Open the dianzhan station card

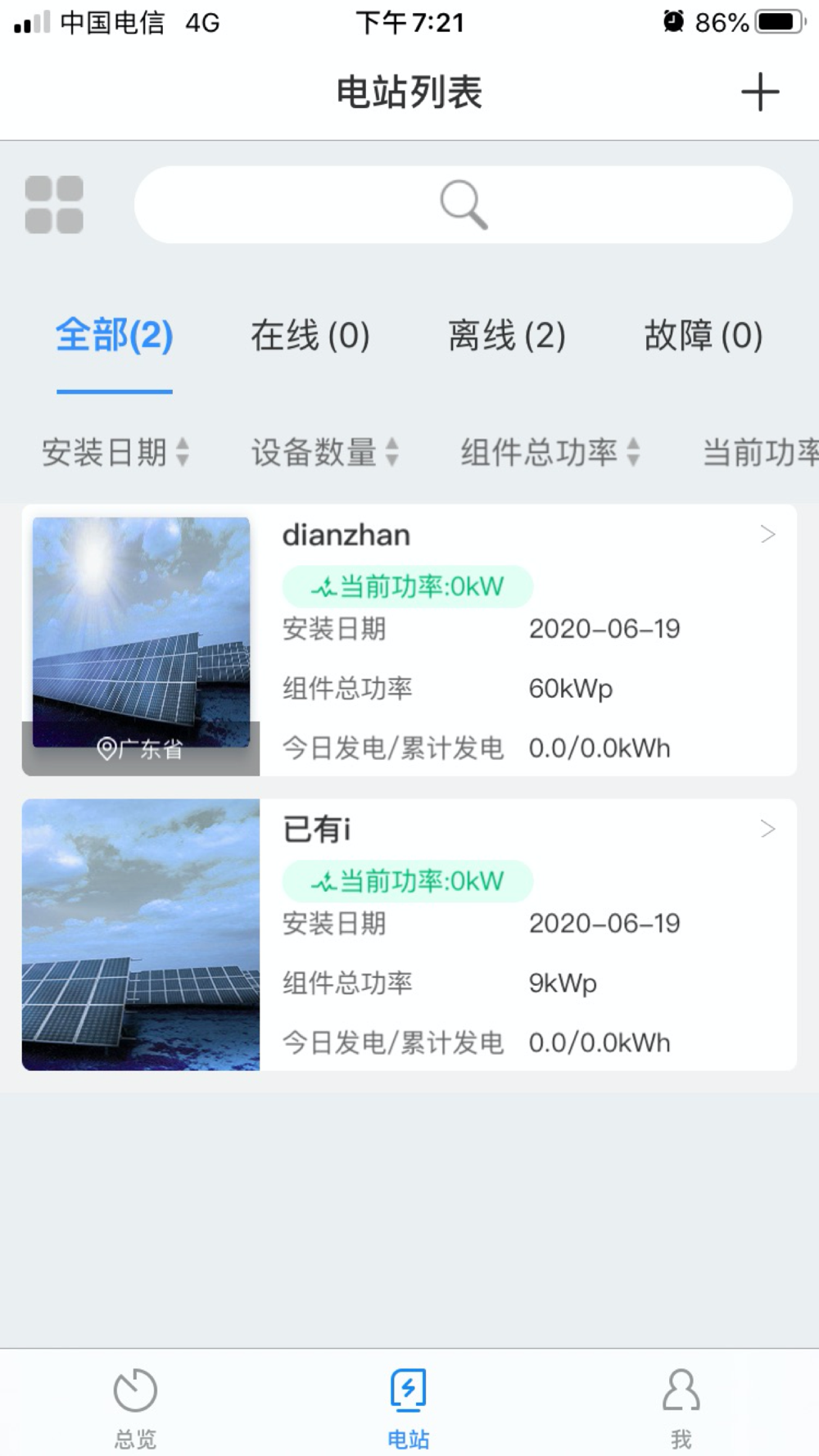(x=524, y=640)
